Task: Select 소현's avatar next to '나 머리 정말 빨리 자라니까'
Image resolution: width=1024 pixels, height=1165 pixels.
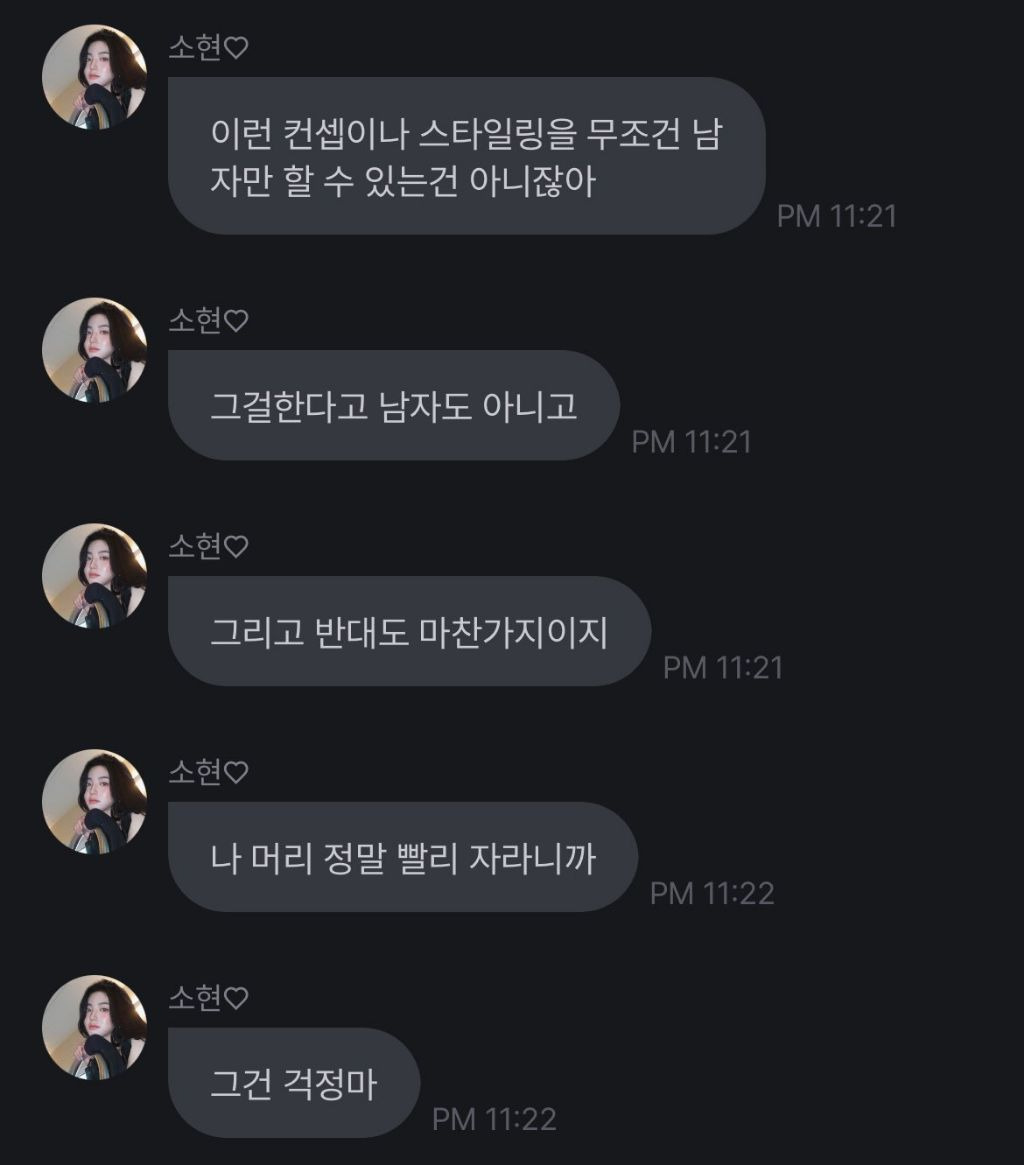Action: click(95, 802)
